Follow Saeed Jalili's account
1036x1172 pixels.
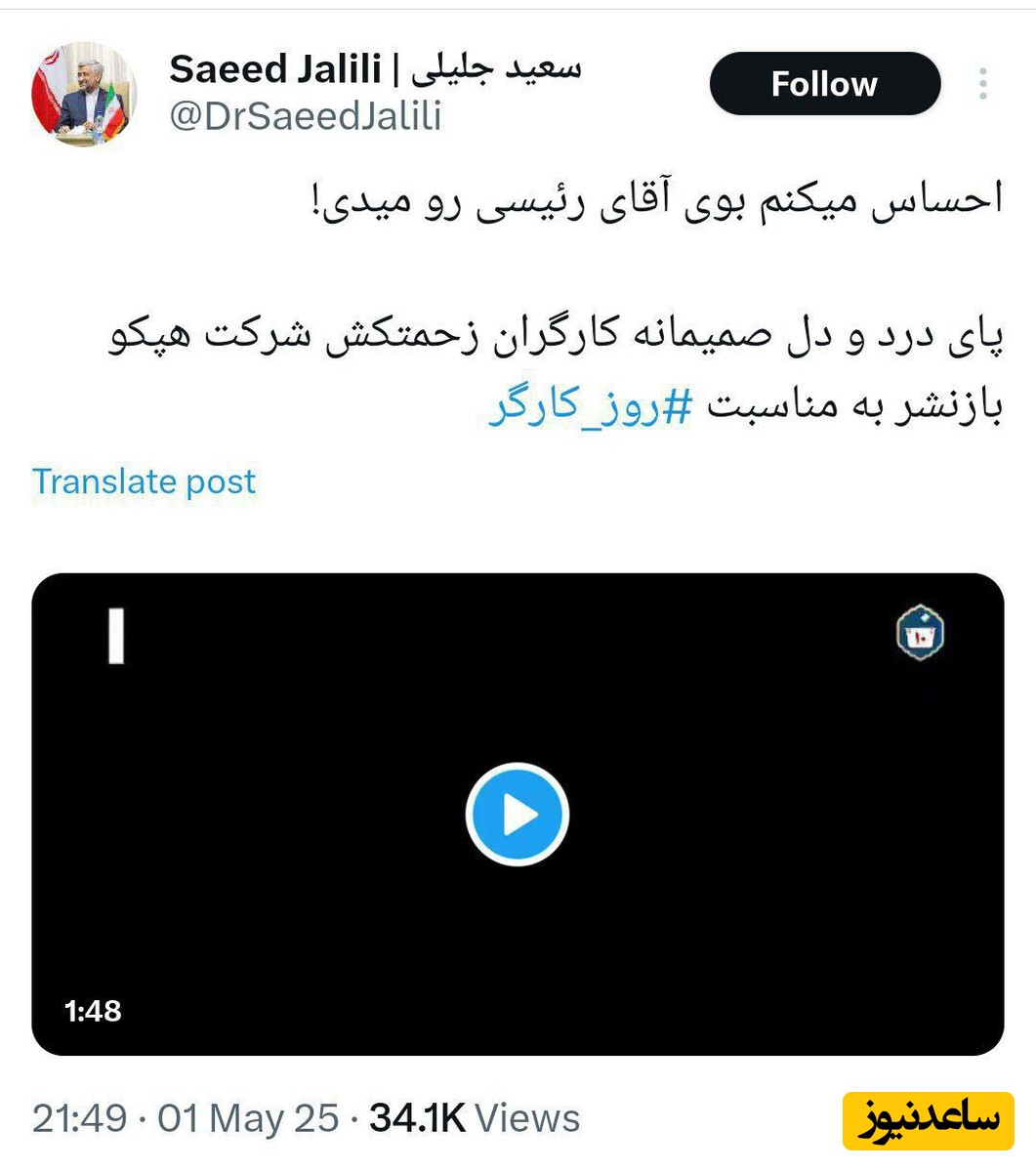coord(824,84)
